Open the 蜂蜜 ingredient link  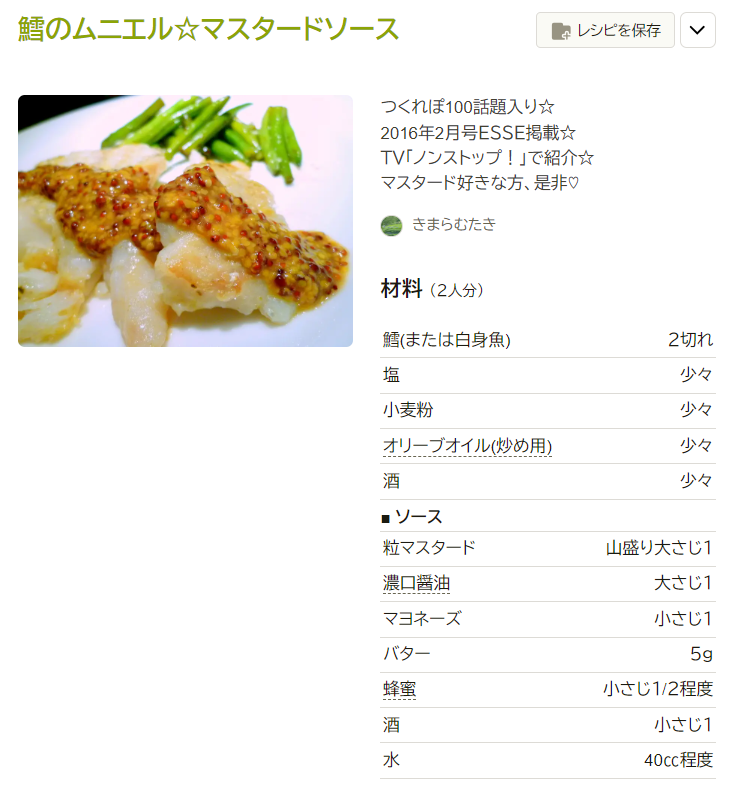tap(399, 689)
